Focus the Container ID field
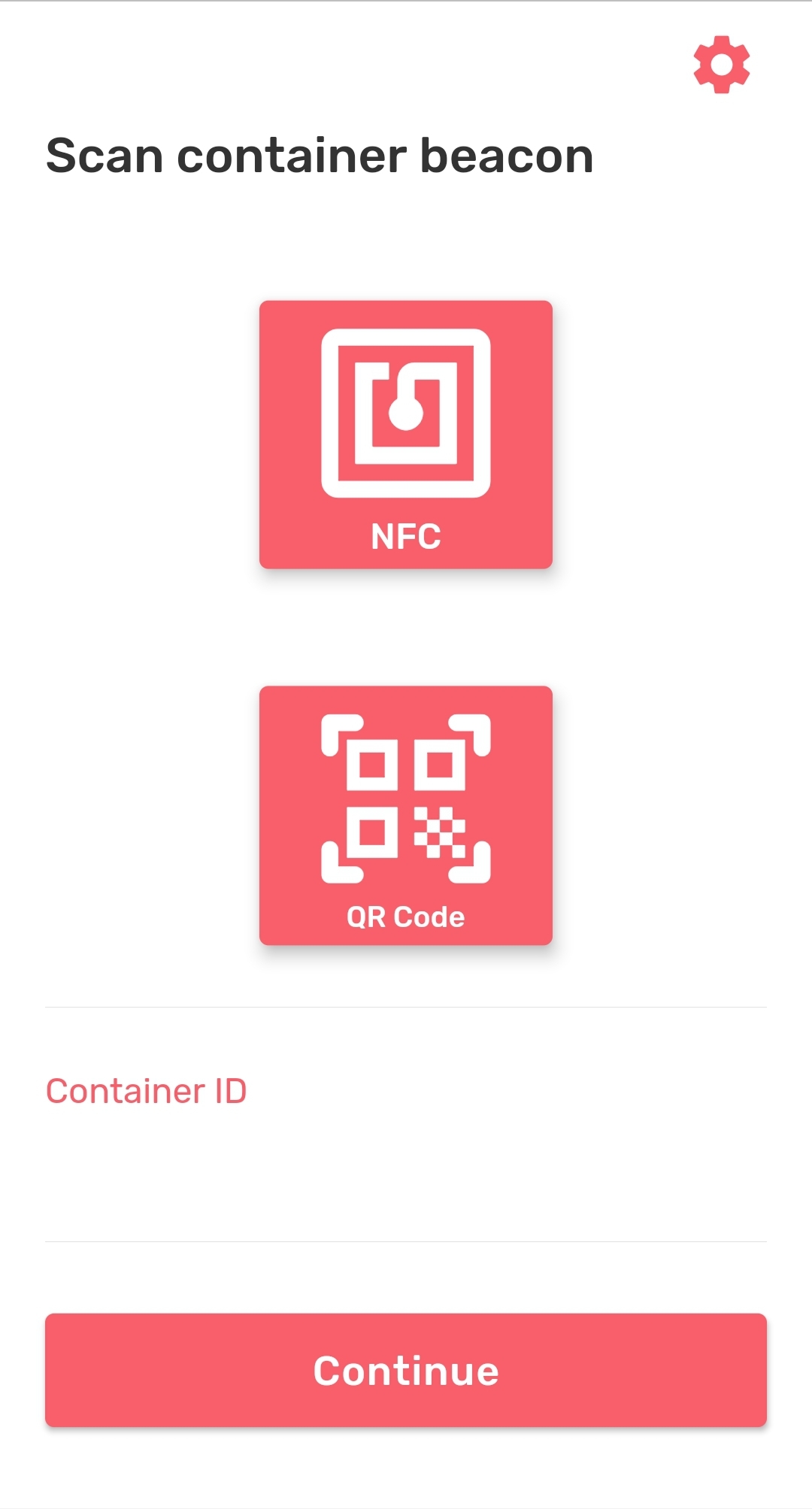 406,1124
